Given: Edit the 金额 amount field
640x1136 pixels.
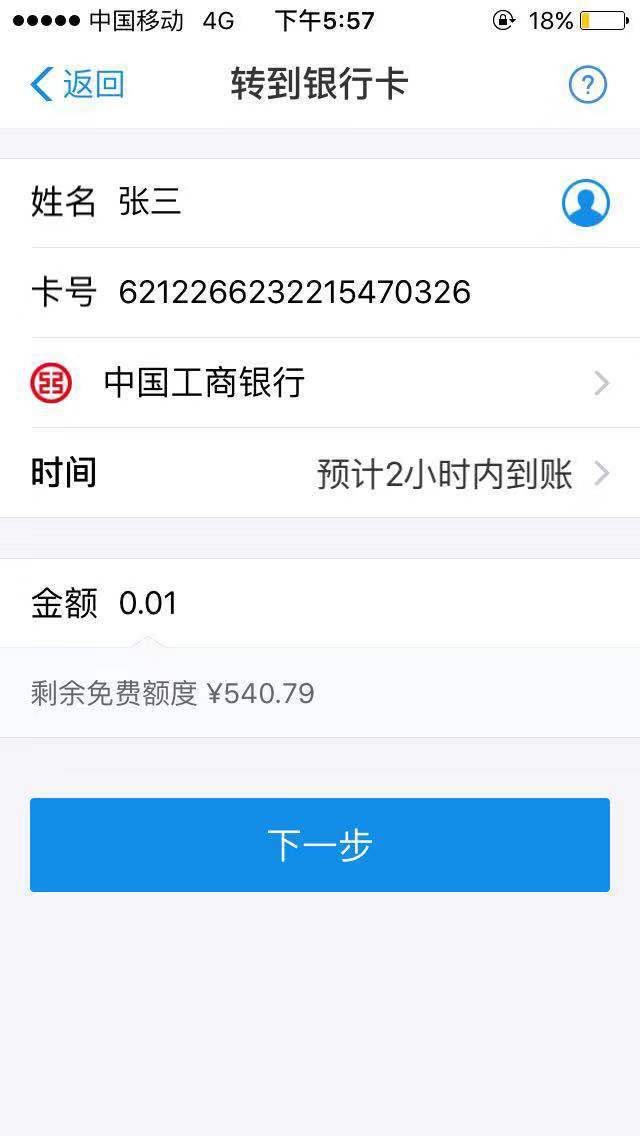Looking at the screenshot, I should tap(320, 603).
